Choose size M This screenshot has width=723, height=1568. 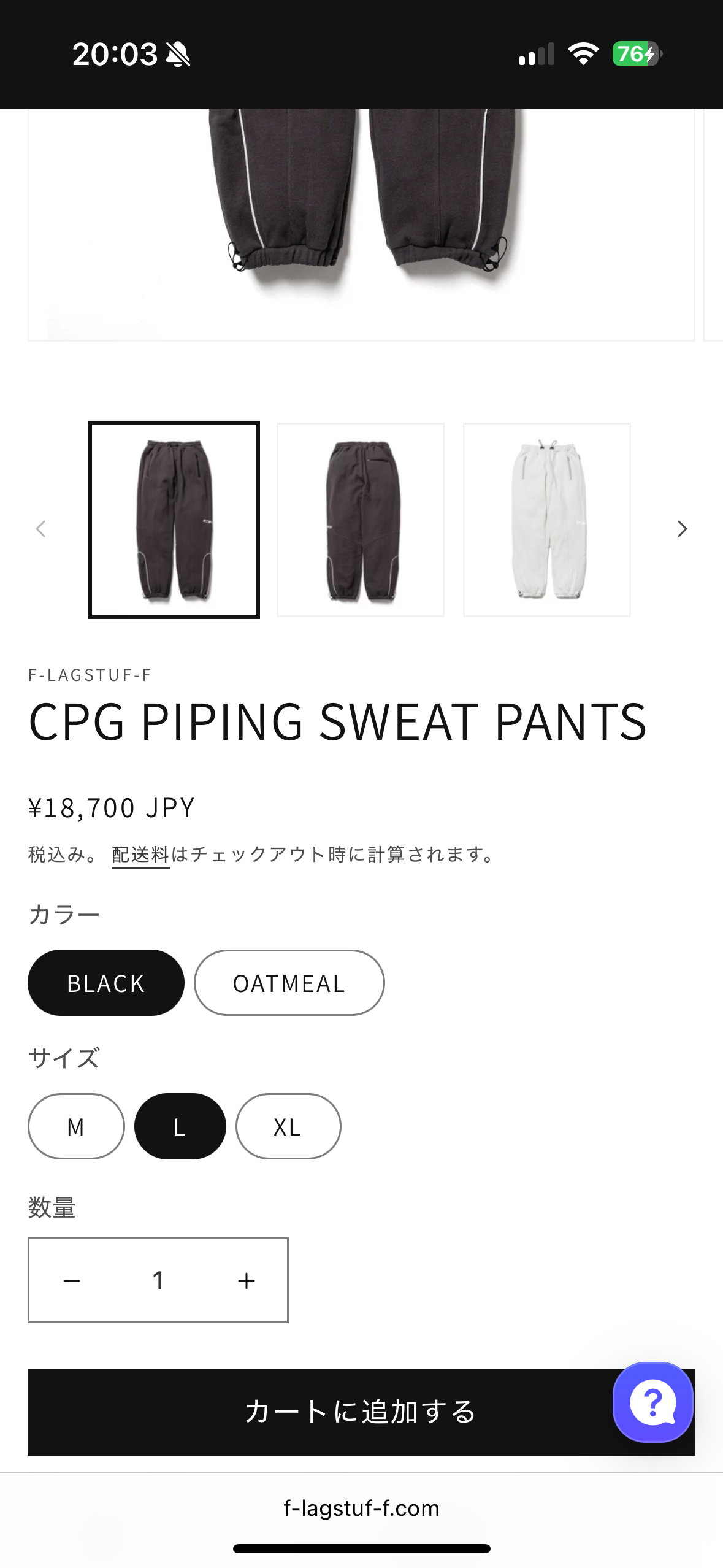(x=76, y=1126)
